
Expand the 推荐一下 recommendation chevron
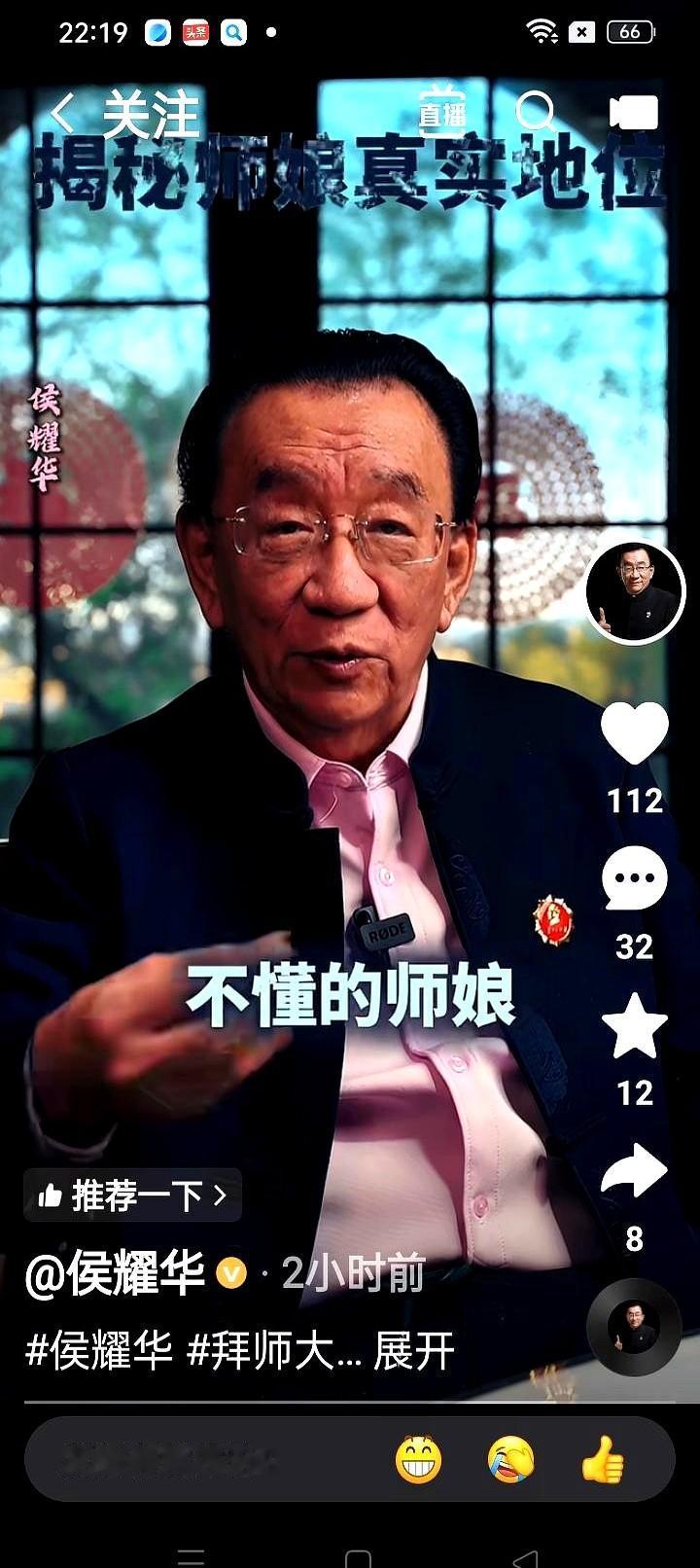click(219, 1196)
